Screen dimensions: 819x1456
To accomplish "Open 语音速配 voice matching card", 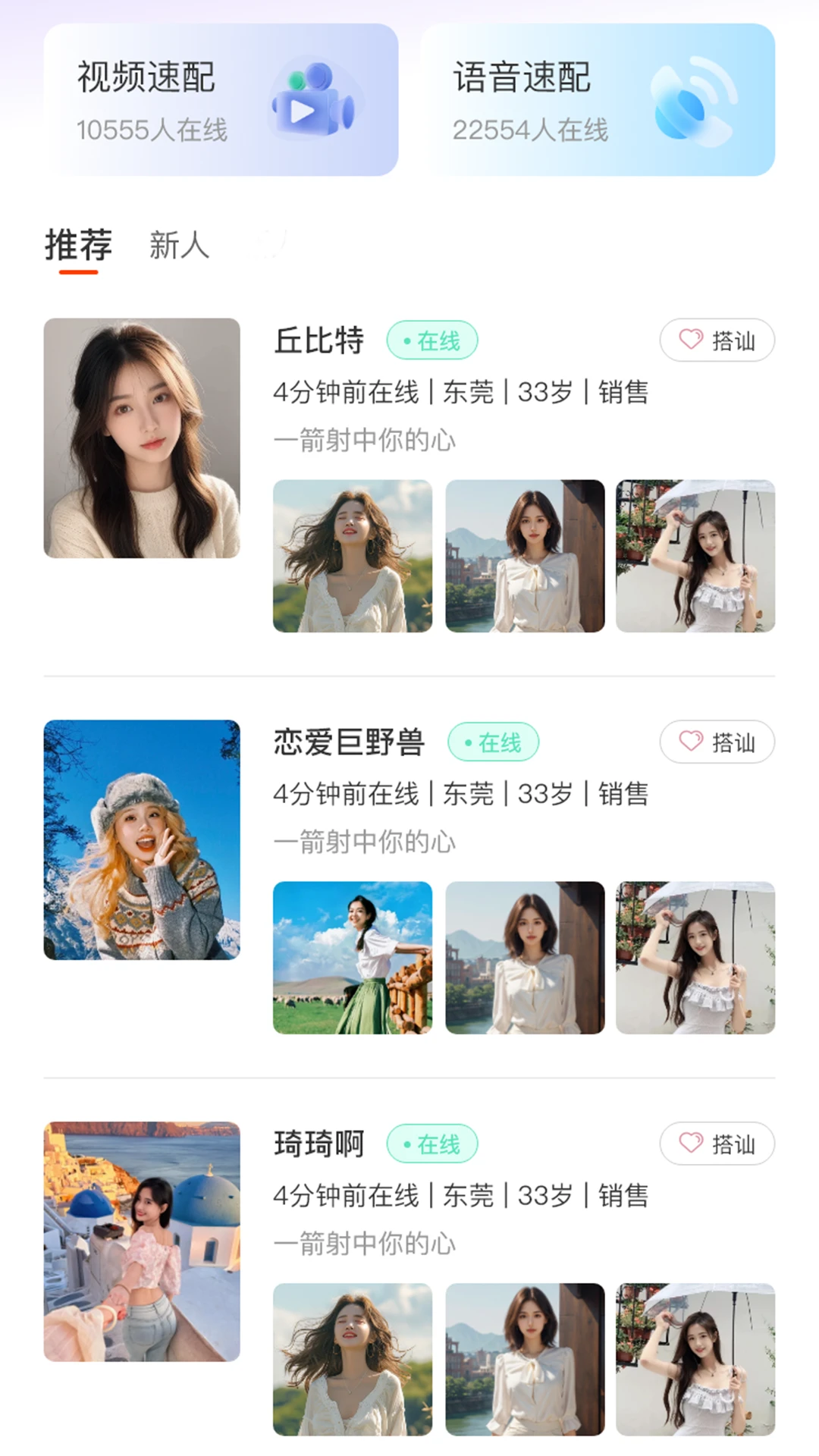I will 598,100.
